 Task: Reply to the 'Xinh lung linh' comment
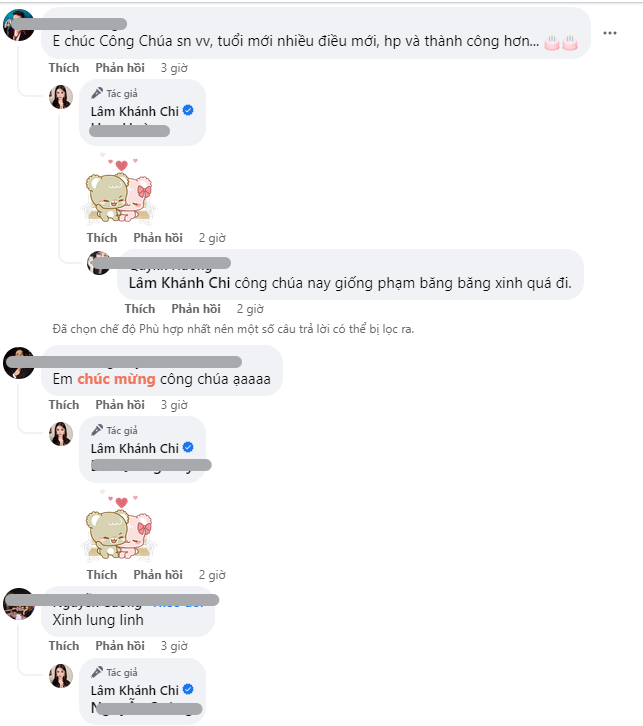coord(120,646)
